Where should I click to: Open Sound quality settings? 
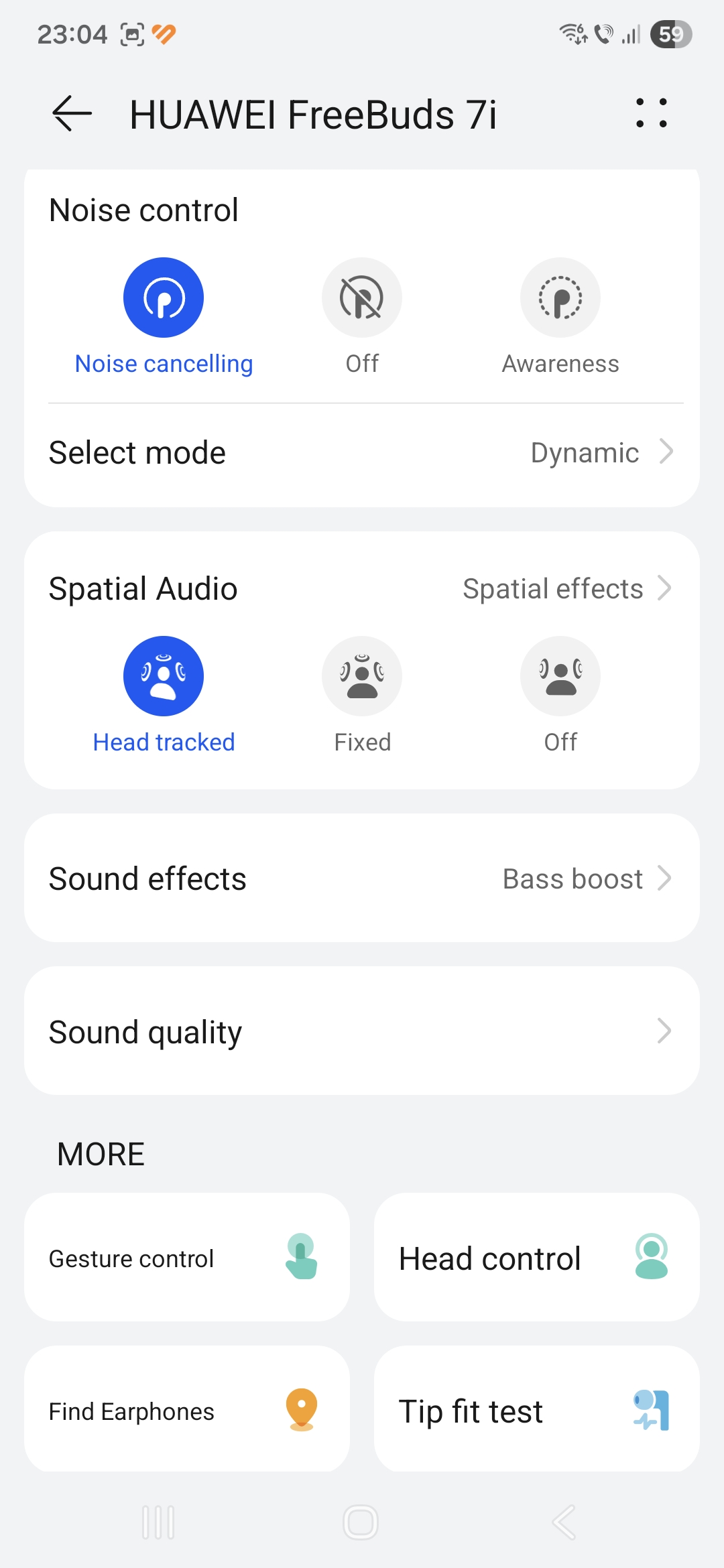click(x=362, y=1031)
